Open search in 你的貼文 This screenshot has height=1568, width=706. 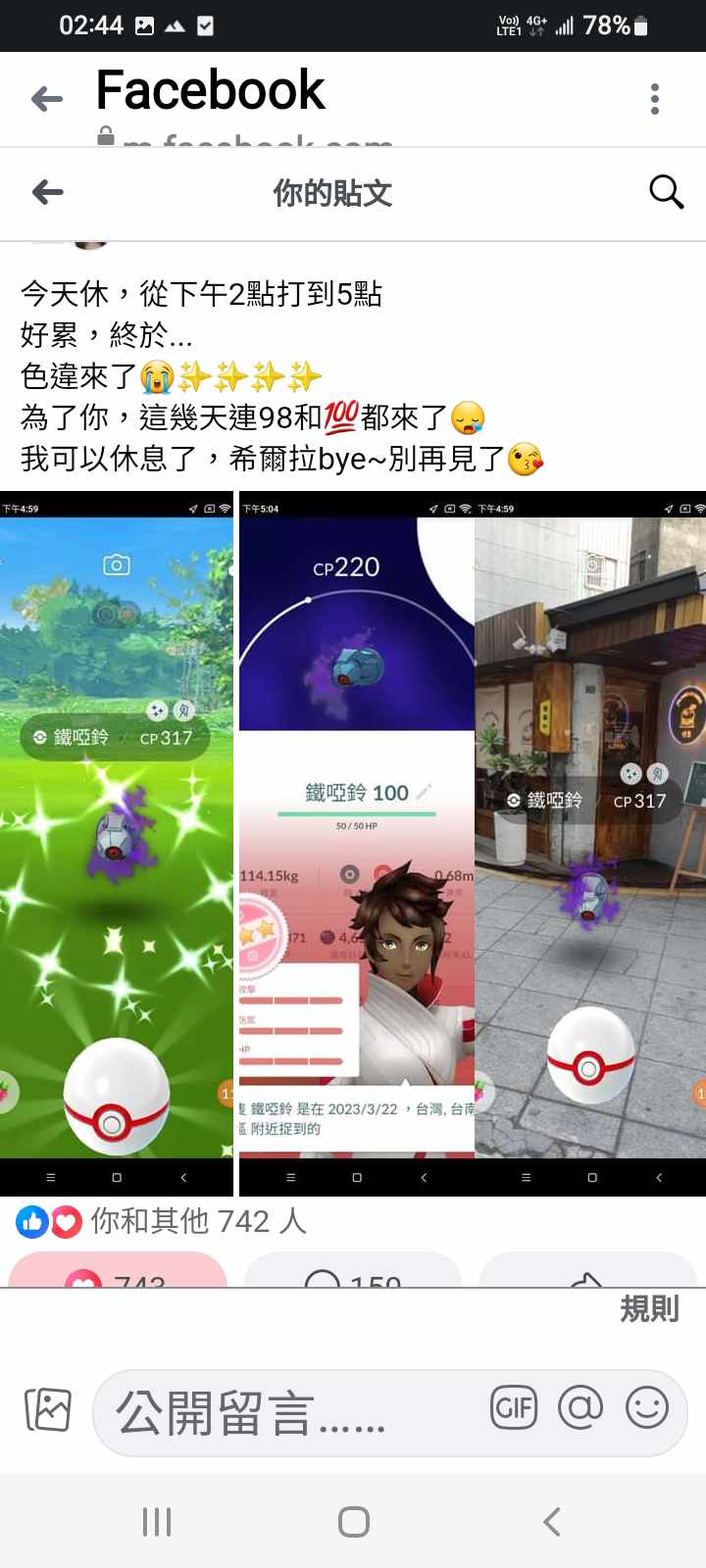pos(666,192)
